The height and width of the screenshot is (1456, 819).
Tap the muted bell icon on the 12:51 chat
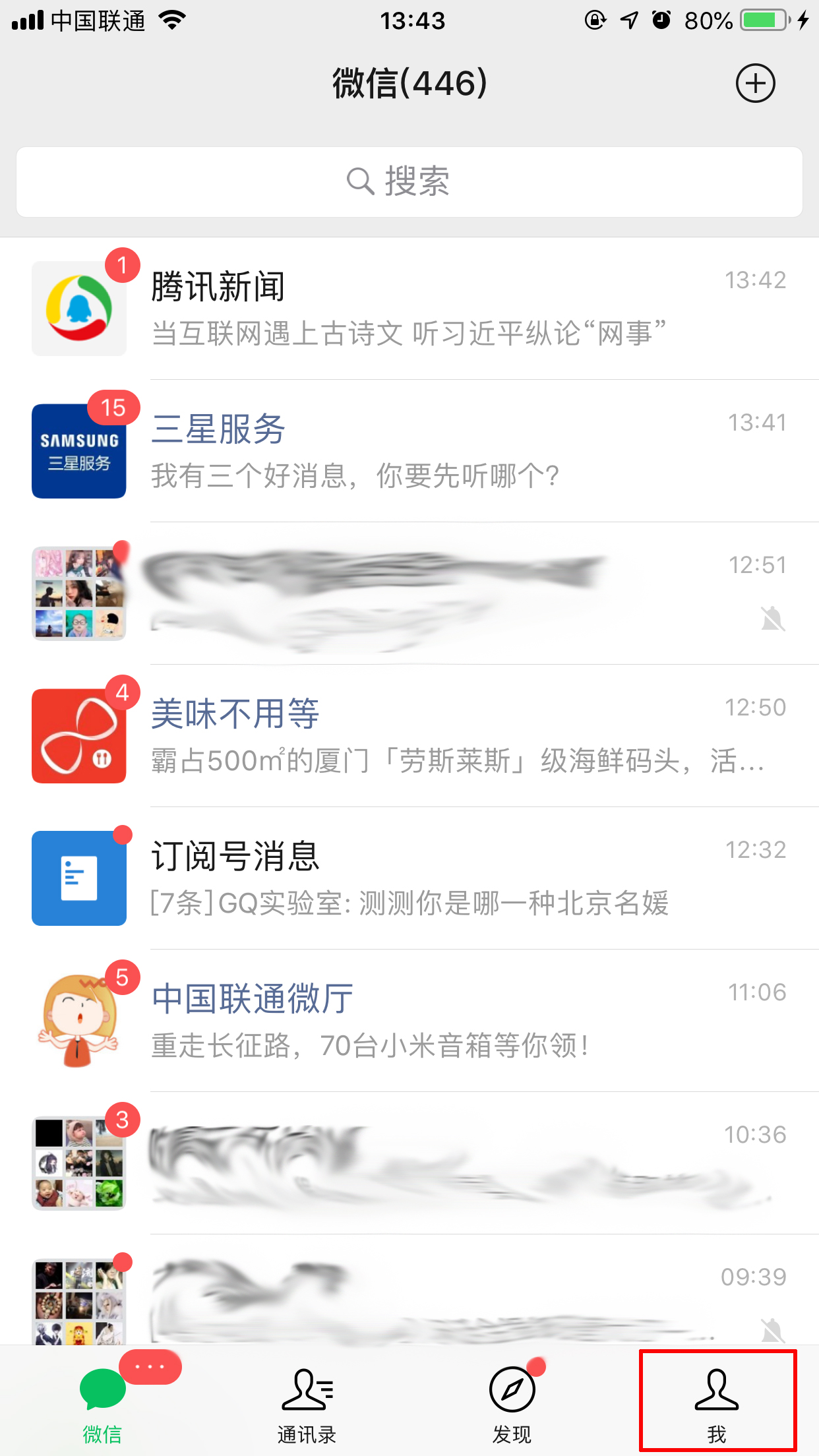point(772,619)
